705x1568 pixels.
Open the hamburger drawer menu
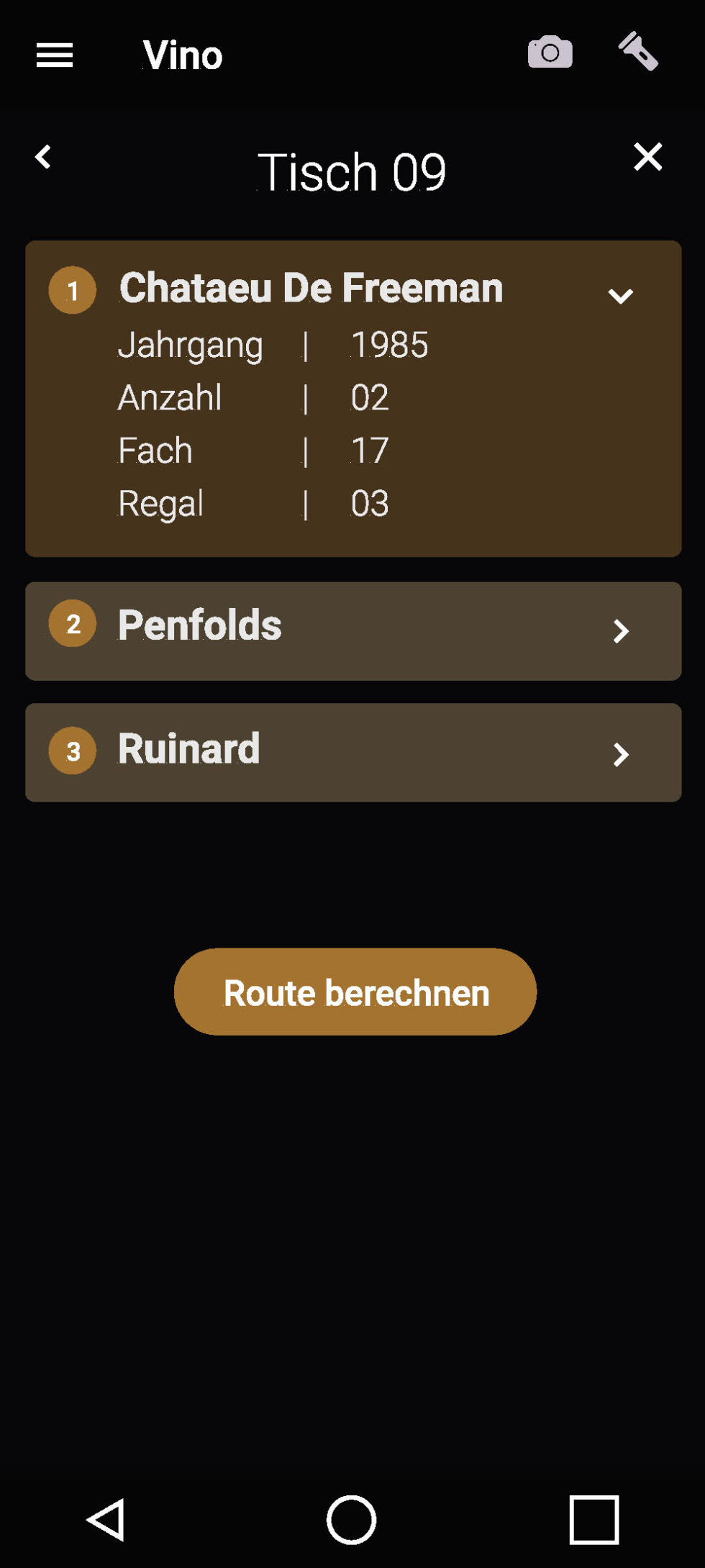pos(55,55)
